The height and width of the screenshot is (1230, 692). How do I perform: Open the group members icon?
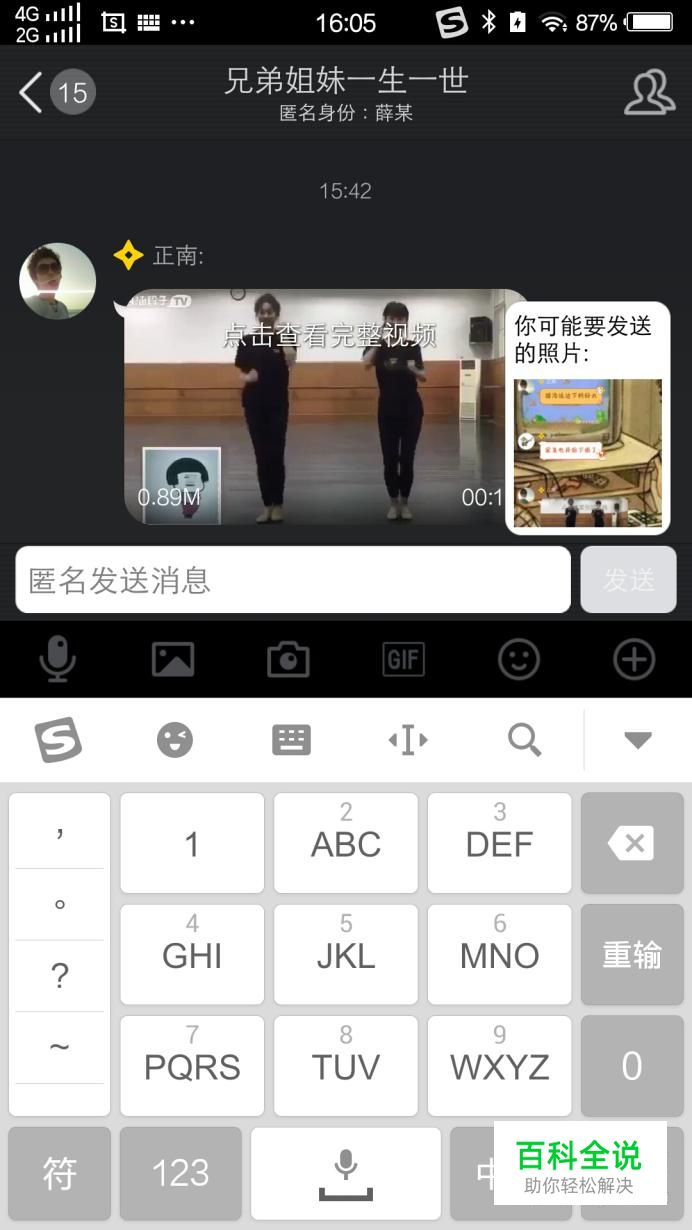click(x=649, y=93)
